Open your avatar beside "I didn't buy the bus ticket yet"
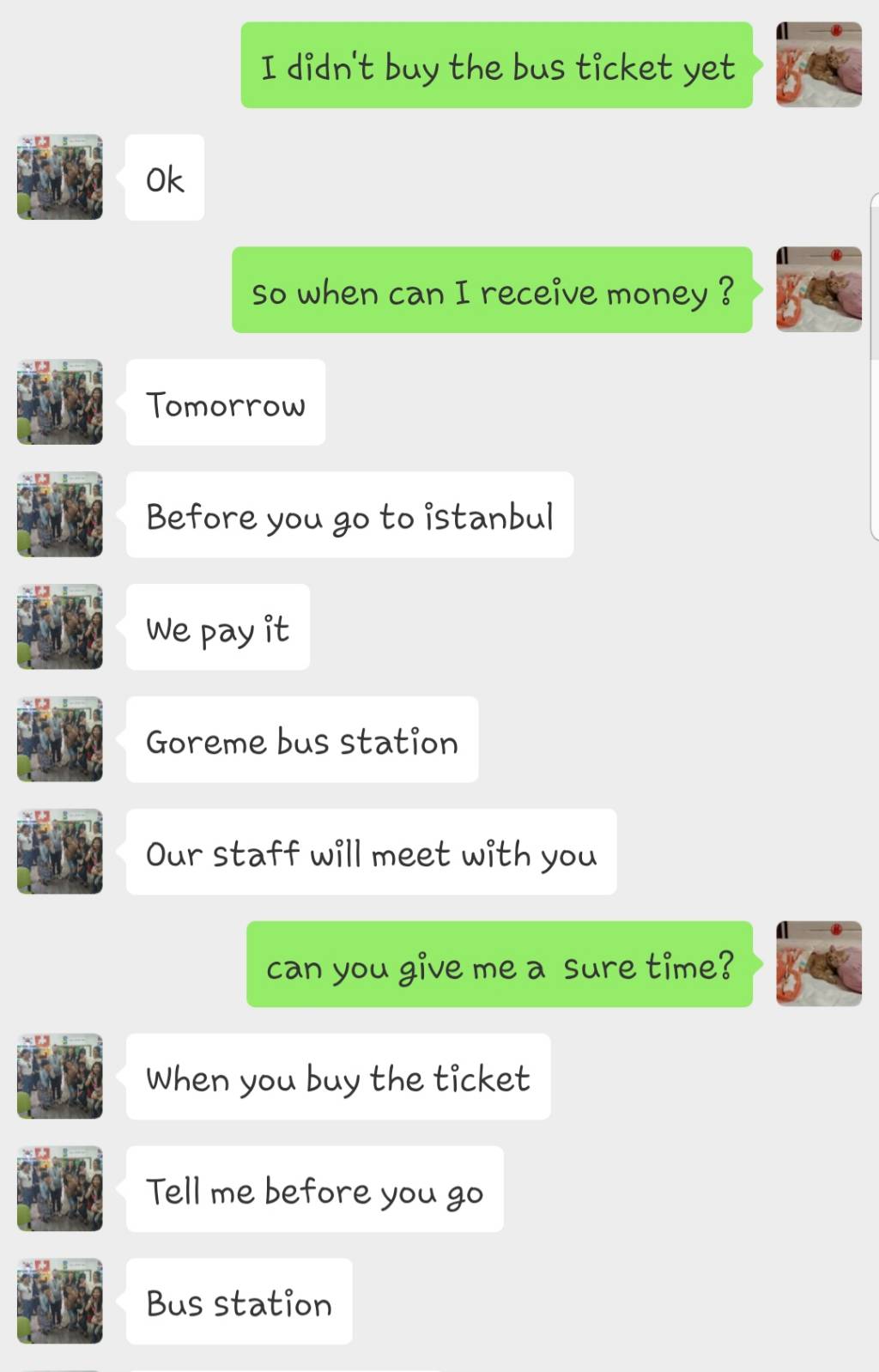This screenshot has width=879, height=1372. [x=818, y=65]
